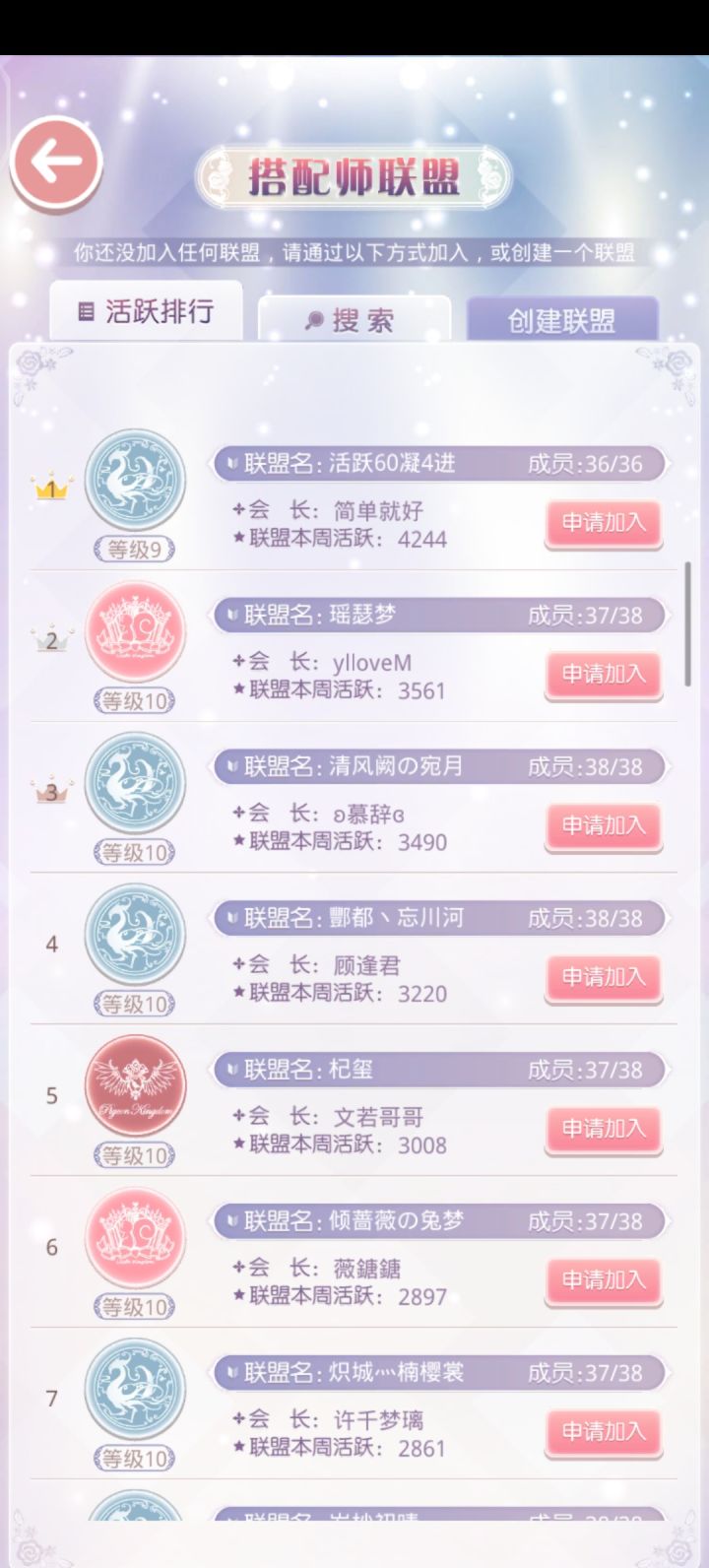The image size is (709, 1568).
Task: Click the bronze crown rank 3 icon
Action: [51, 792]
